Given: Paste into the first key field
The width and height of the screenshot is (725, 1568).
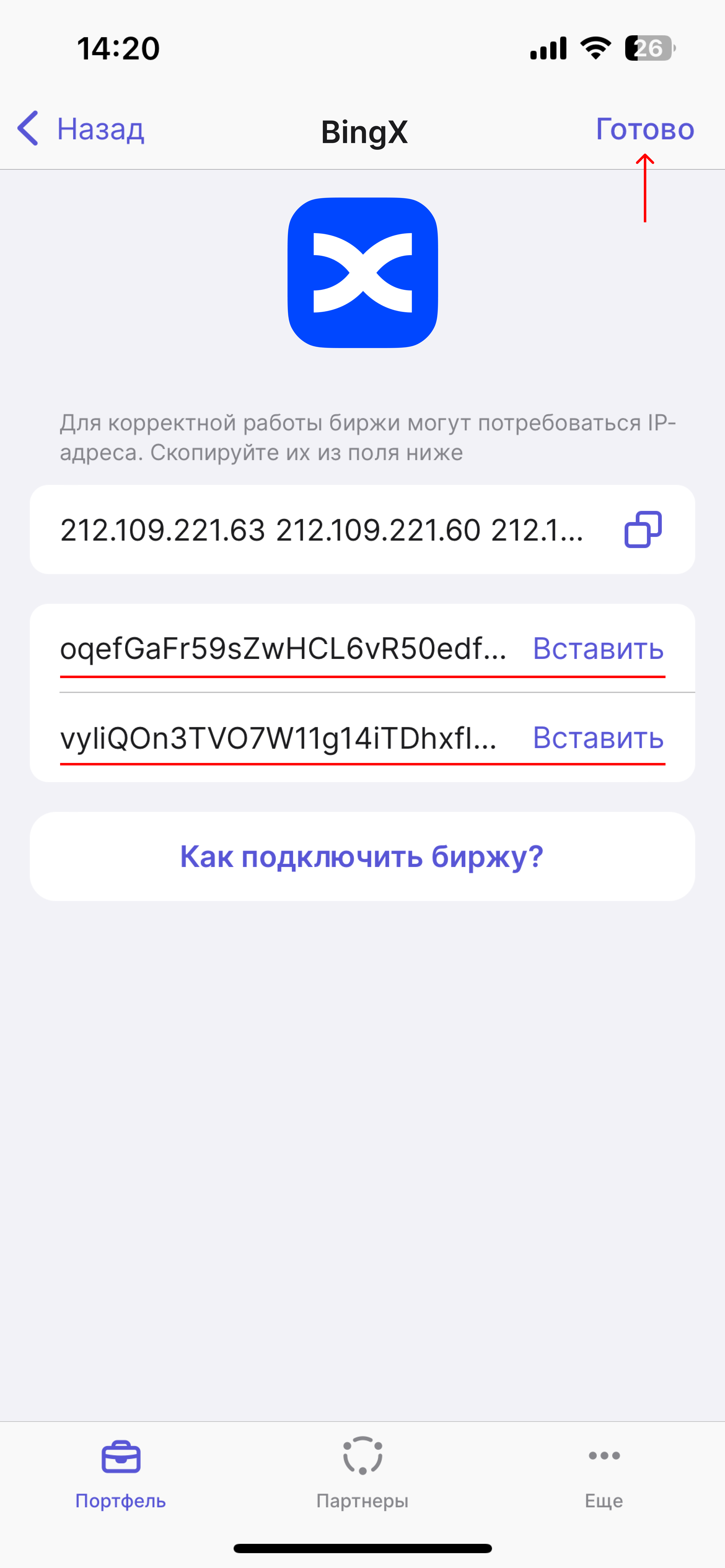Looking at the screenshot, I should click(598, 649).
